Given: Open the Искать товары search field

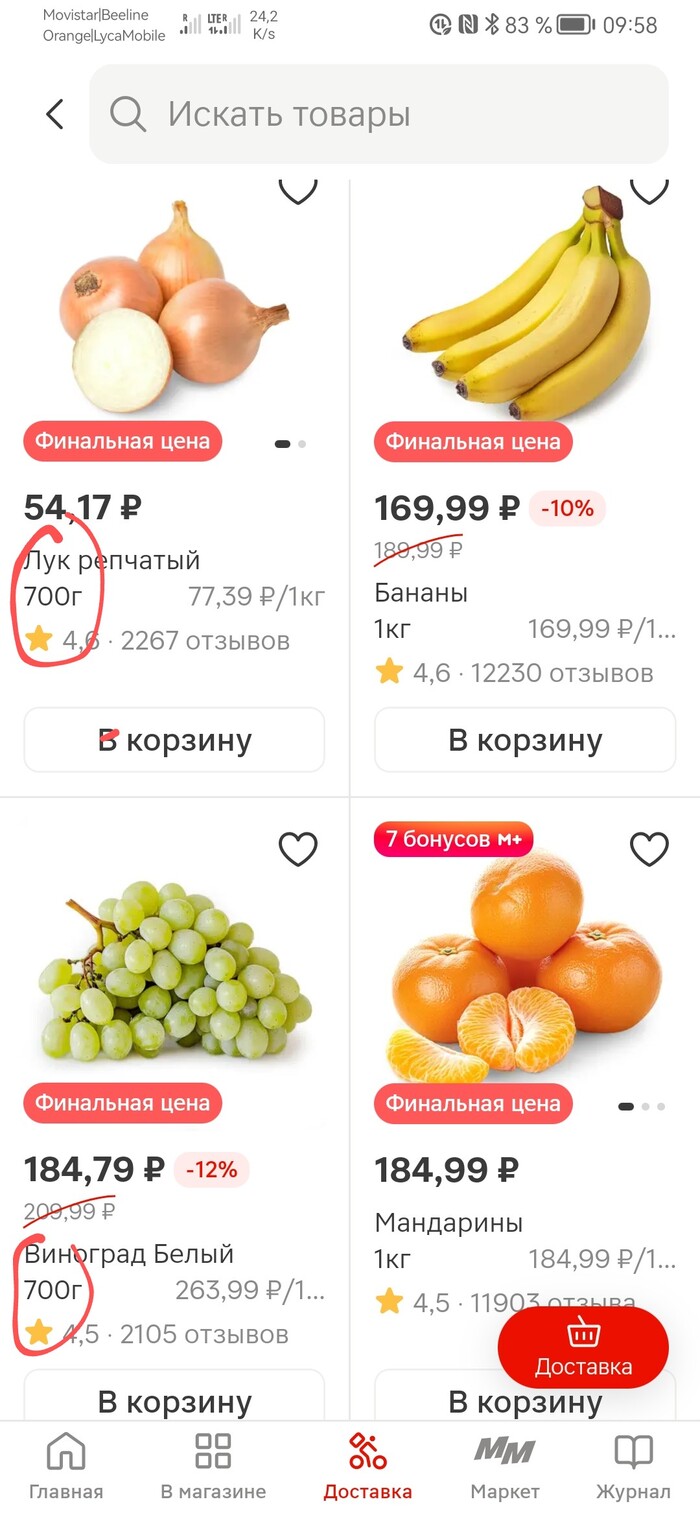Looking at the screenshot, I should click(x=378, y=114).
